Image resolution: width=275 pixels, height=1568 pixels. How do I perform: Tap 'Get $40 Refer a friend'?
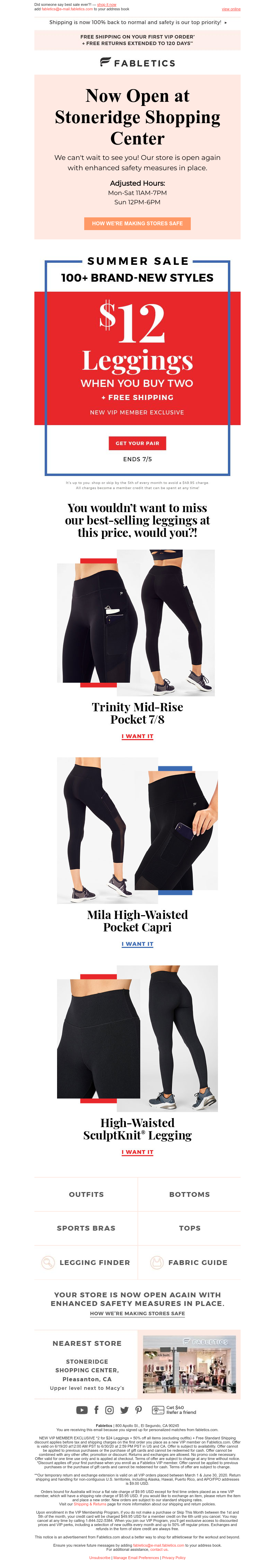173,1410
